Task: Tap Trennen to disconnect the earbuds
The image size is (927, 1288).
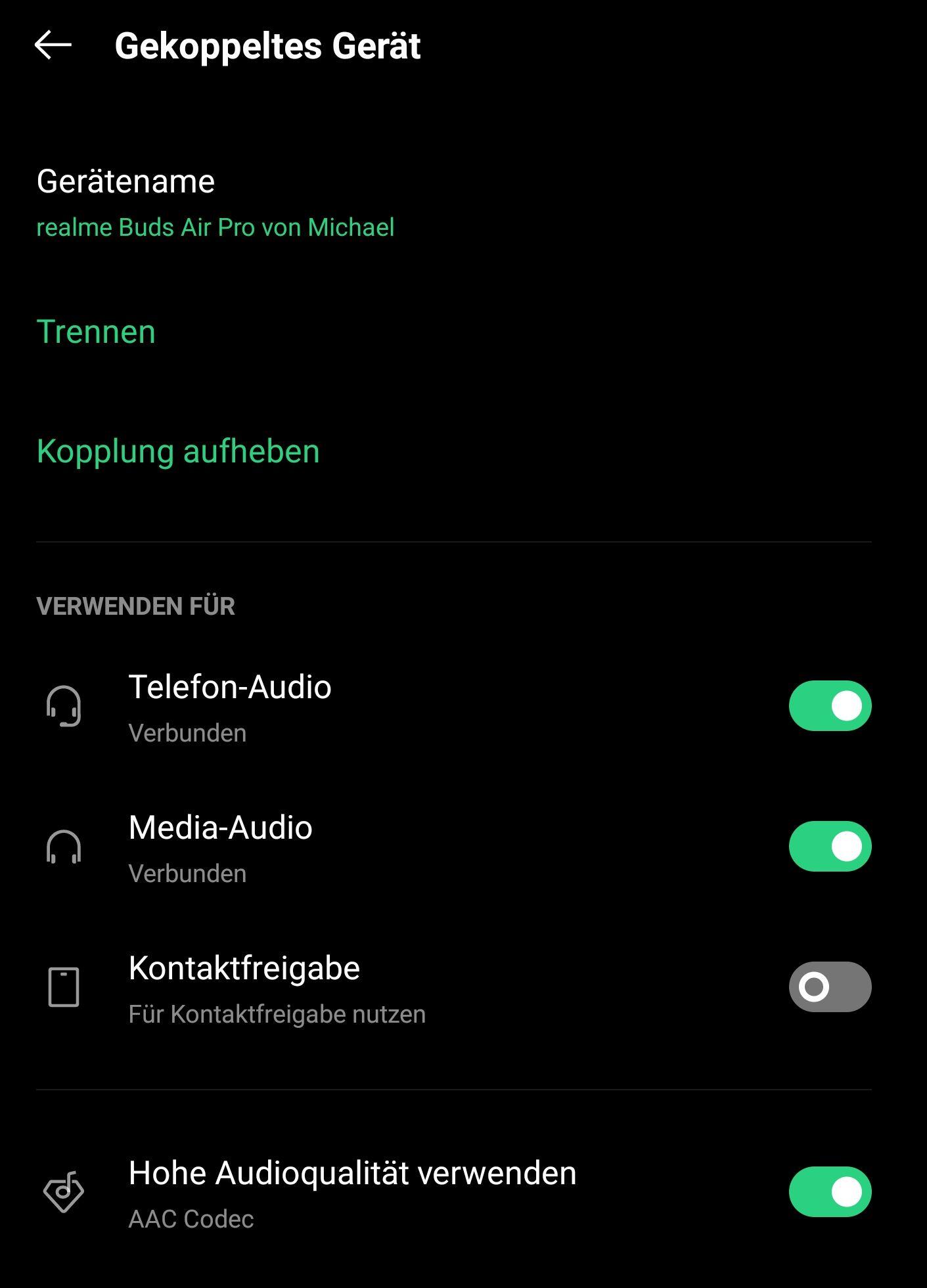Action: 97,332
